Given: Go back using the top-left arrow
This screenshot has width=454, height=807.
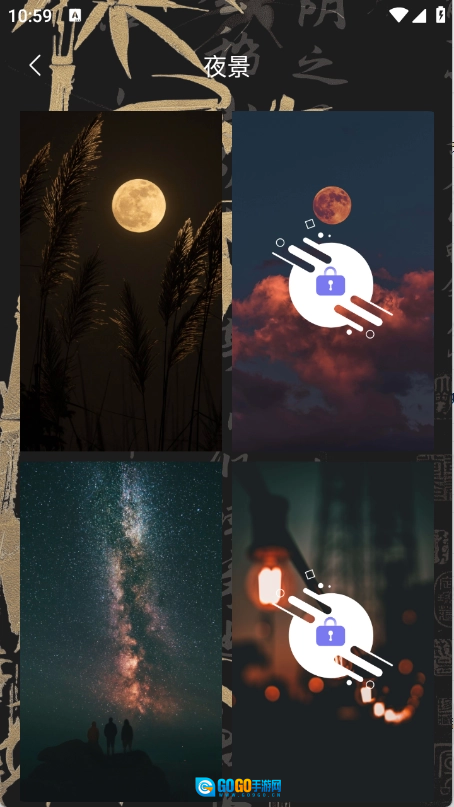Looking at the screenshot, I should pyautogui.click(x=35, y=66).
